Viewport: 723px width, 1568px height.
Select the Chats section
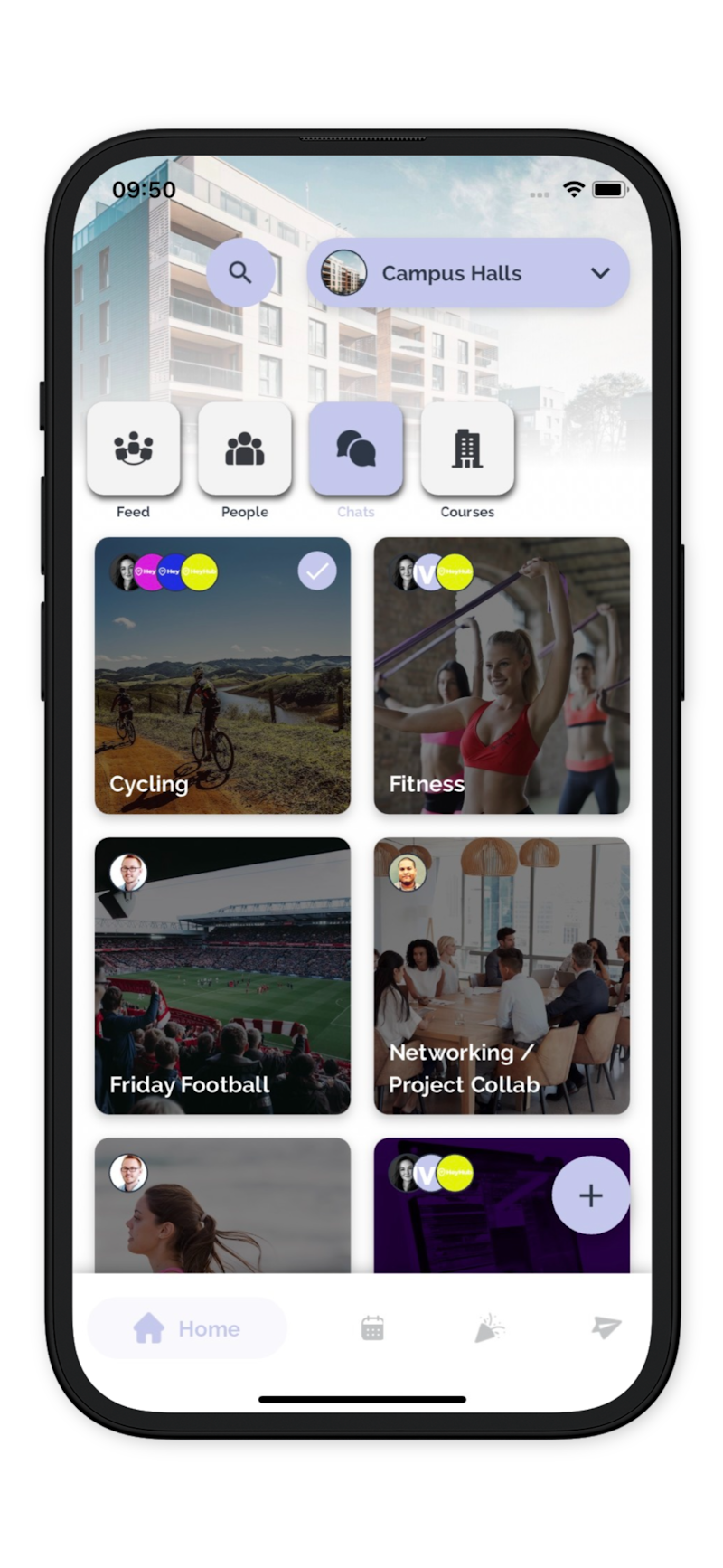(356, 449)
